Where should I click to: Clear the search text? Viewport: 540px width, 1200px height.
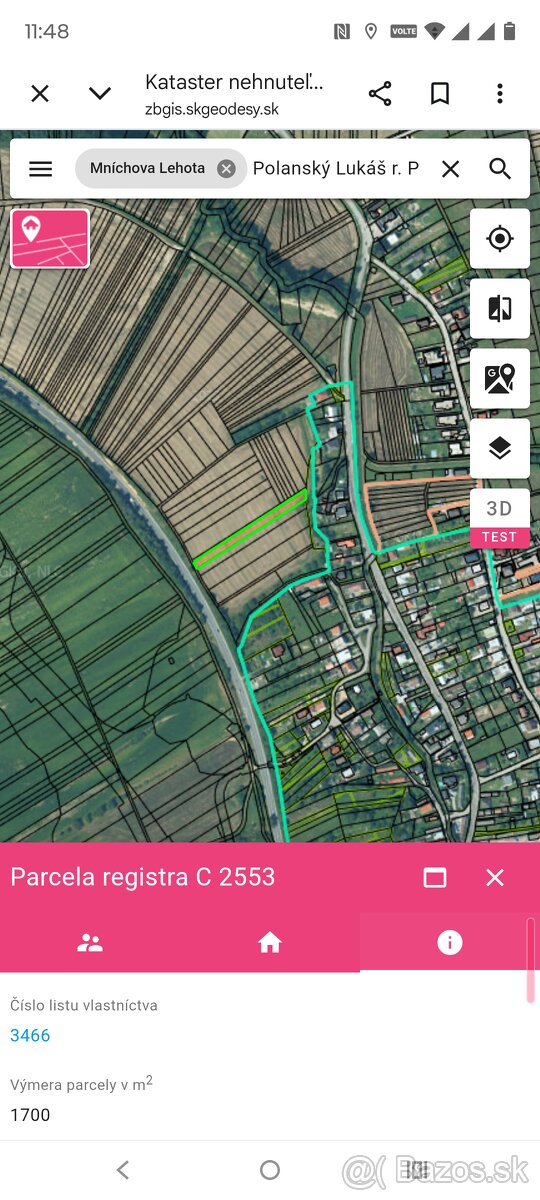click(451, 169)
